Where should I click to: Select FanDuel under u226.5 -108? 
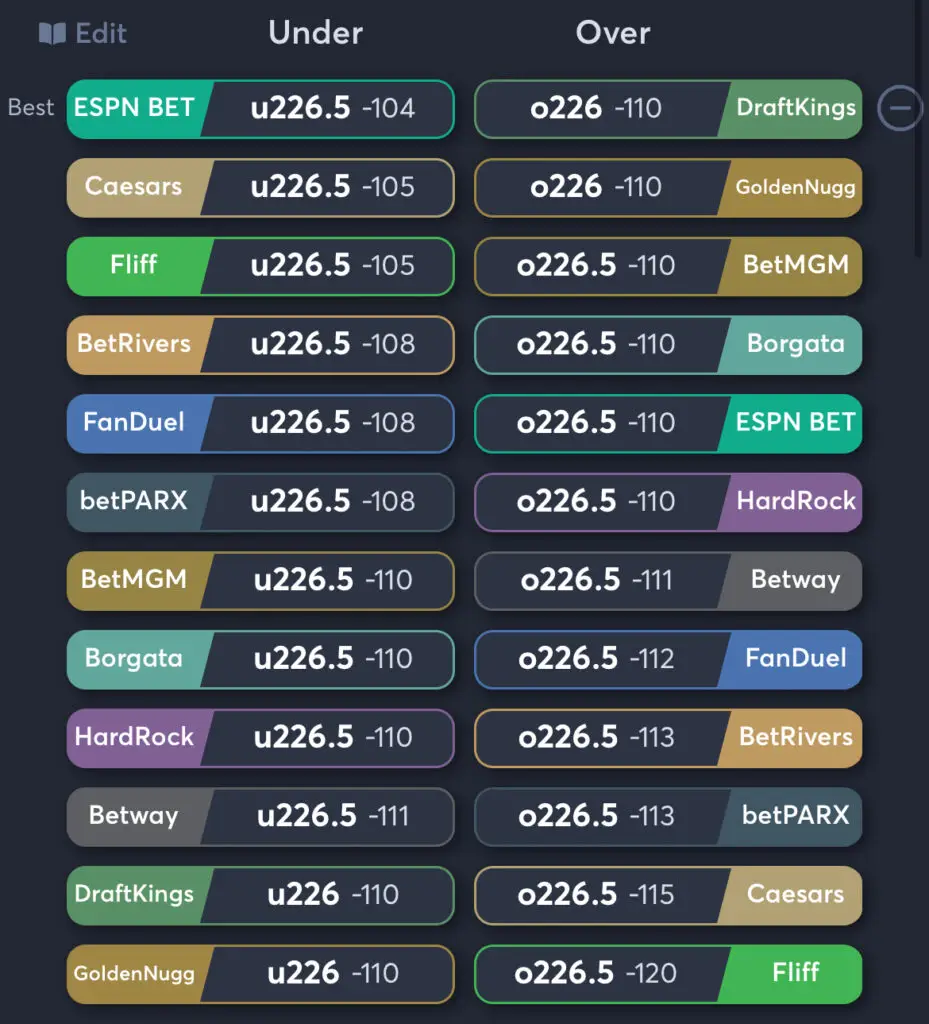[260, 423]
